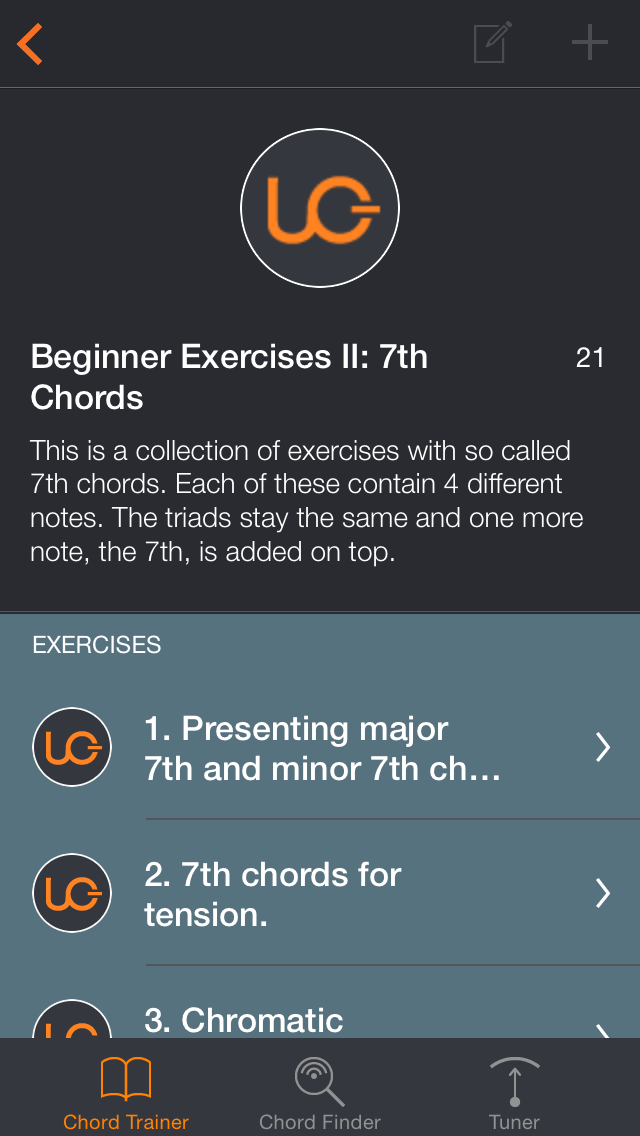The width and height of the screenshot is (640, 1136).
Task: Open exercise 3 Chromatic
Action: 320,1020
